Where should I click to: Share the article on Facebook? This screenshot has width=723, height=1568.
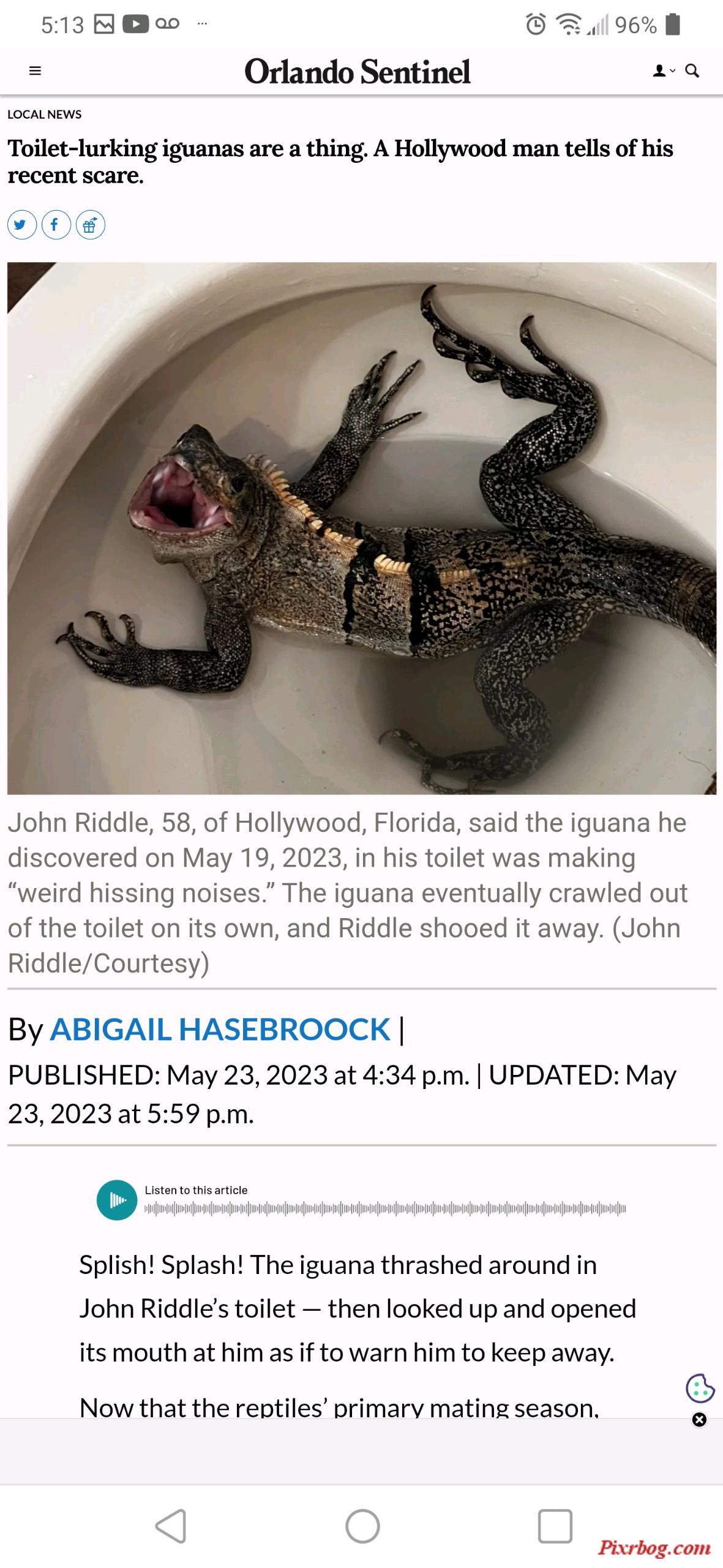click(x=56, y=225)
